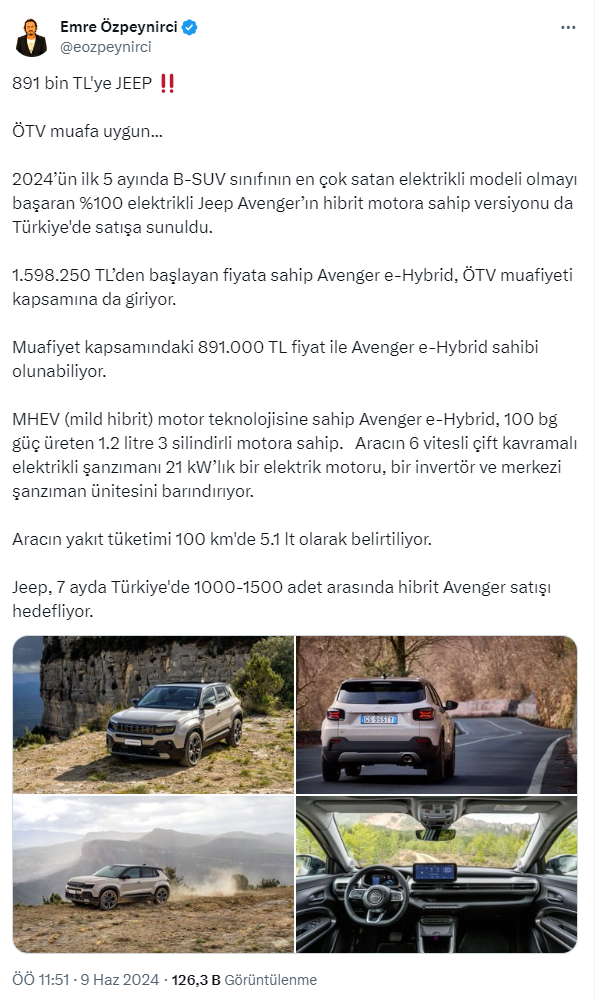Open the Jeep driving in dust photo

pyautogui.click(x=153, y=874)
